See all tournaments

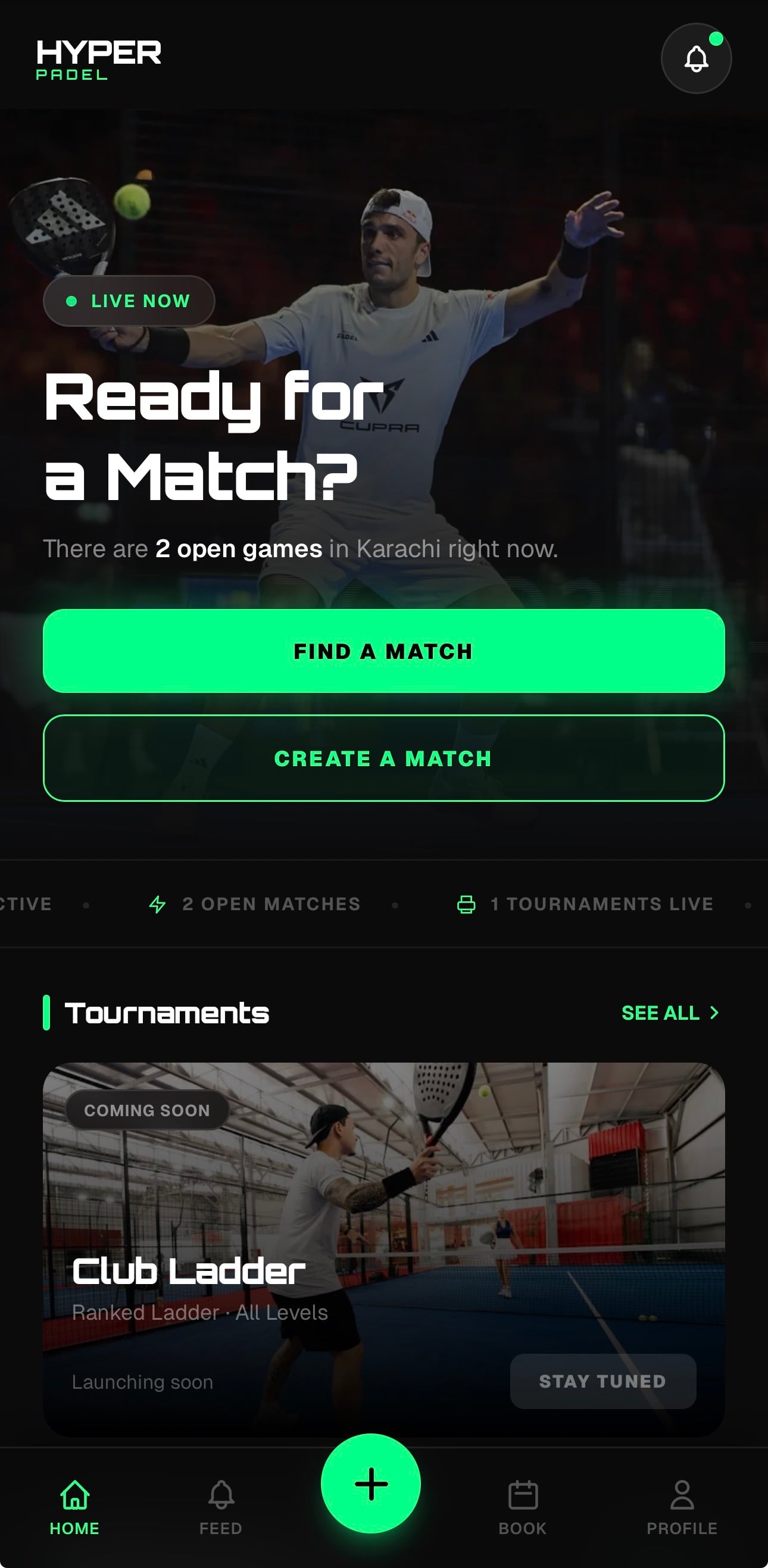pyautogui.click(x=669, y=1013)
